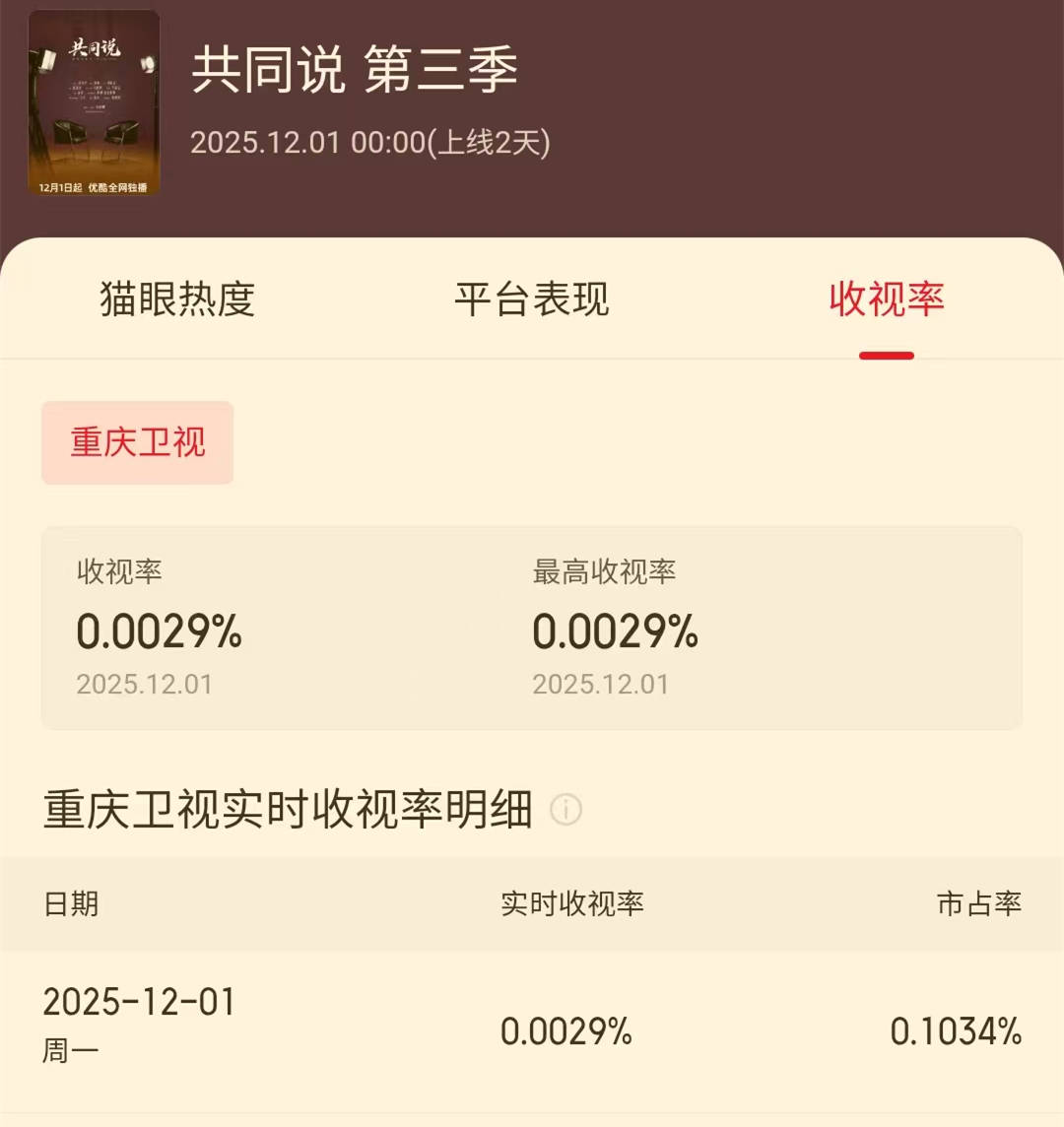Screen dimensions: 1064x1127
Task: Open the 共同说 poster thumbnail
Action: [x=95, y=102]
